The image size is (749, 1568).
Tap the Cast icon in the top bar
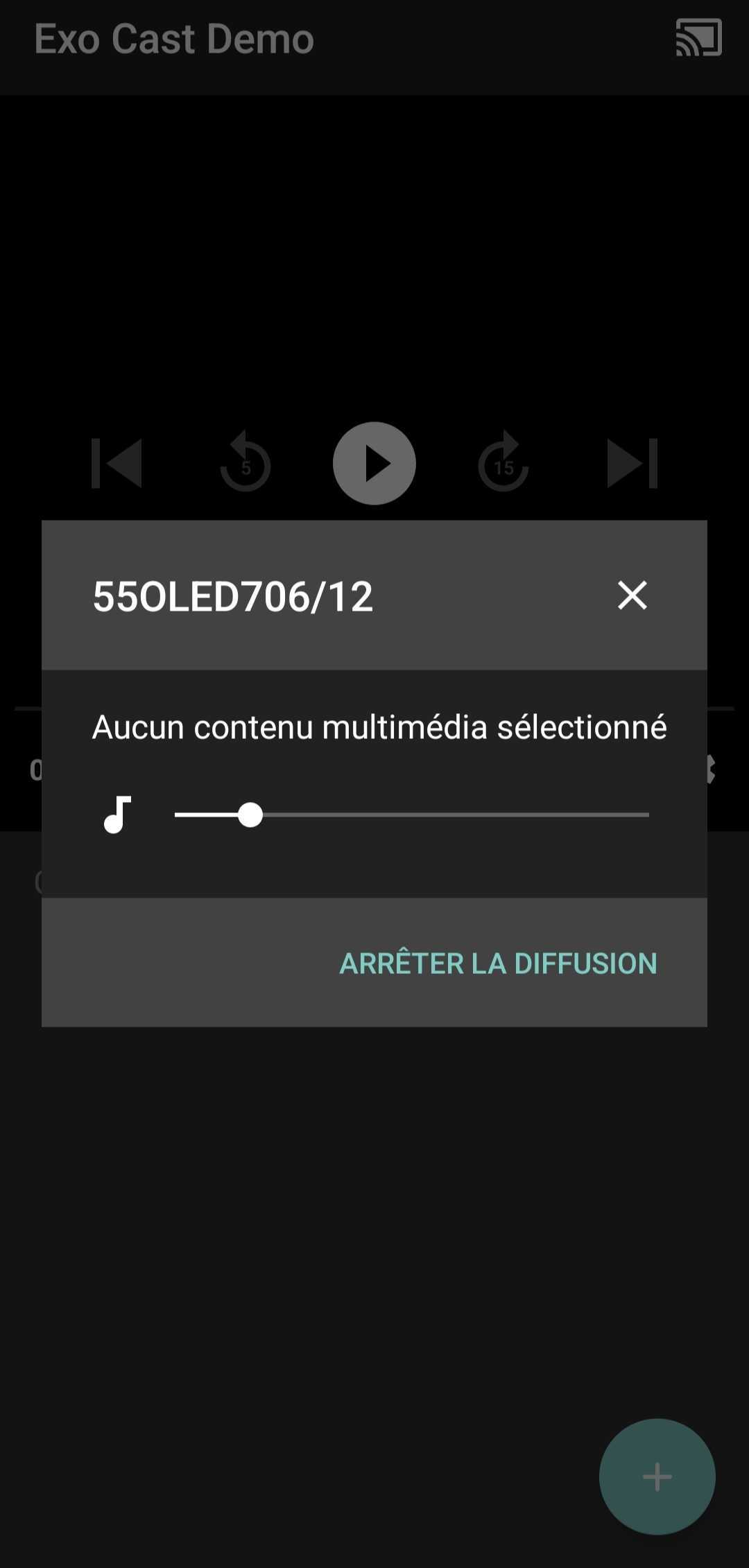click(x=698, y=39)
